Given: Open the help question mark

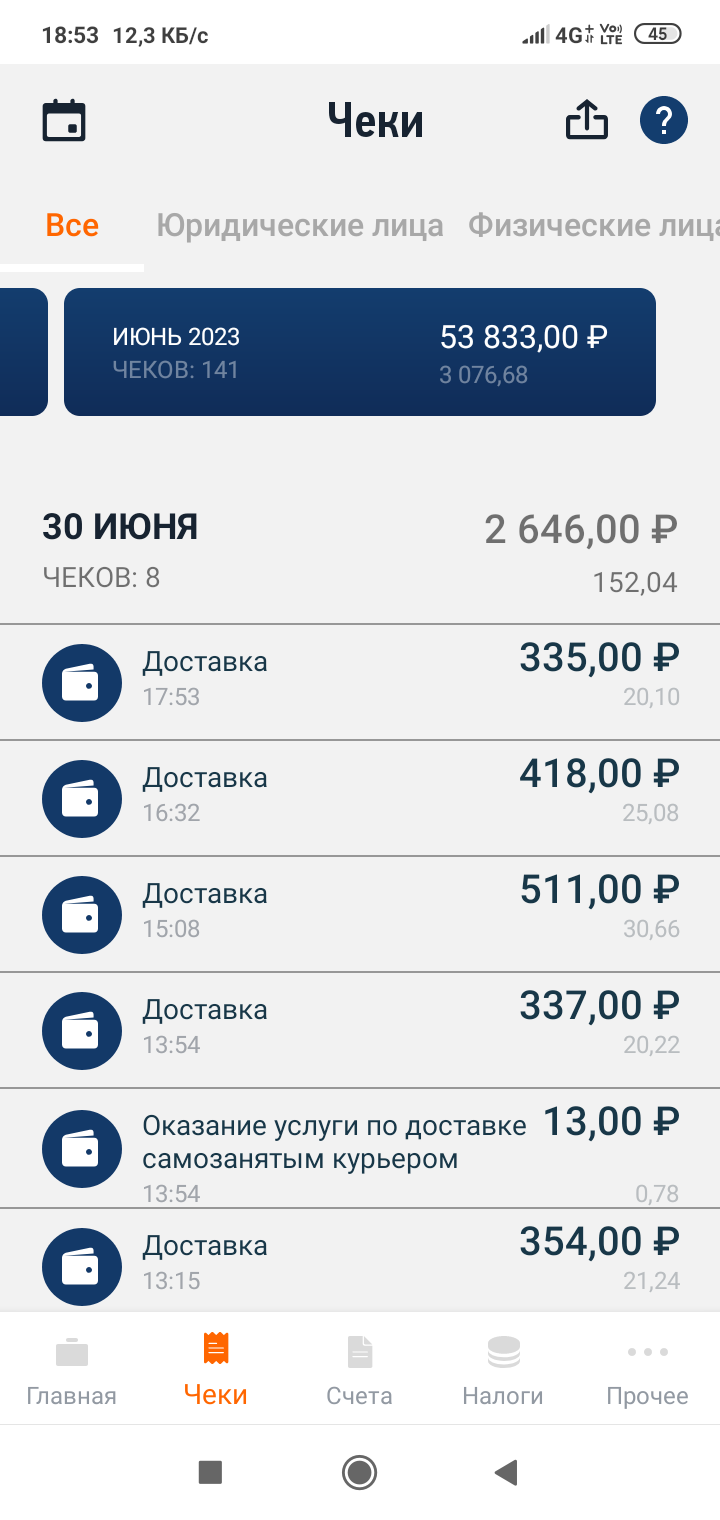Looking at the screenshot, I should (664, 121).
